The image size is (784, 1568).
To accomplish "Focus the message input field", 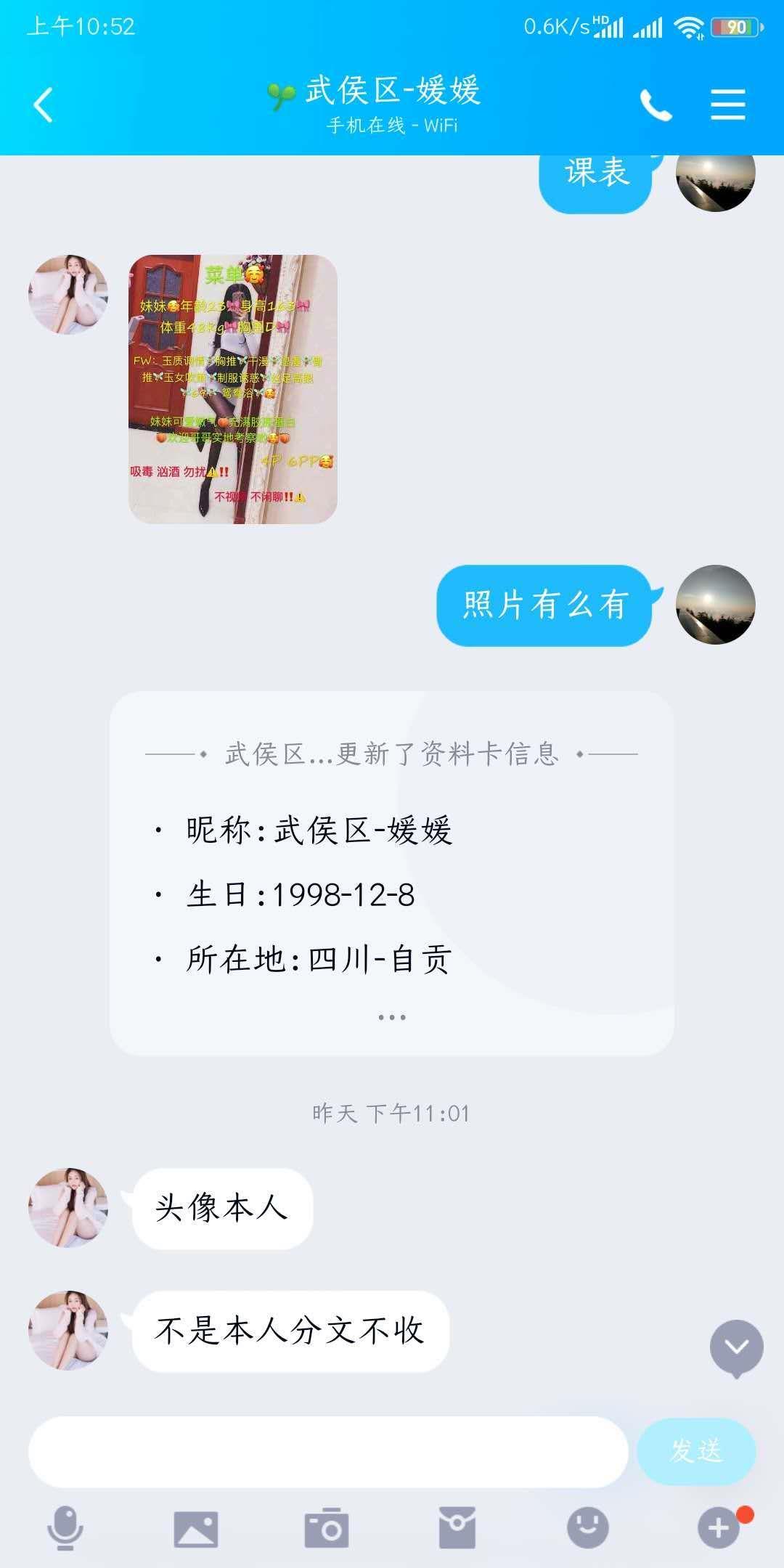I will coord(327,1451).
